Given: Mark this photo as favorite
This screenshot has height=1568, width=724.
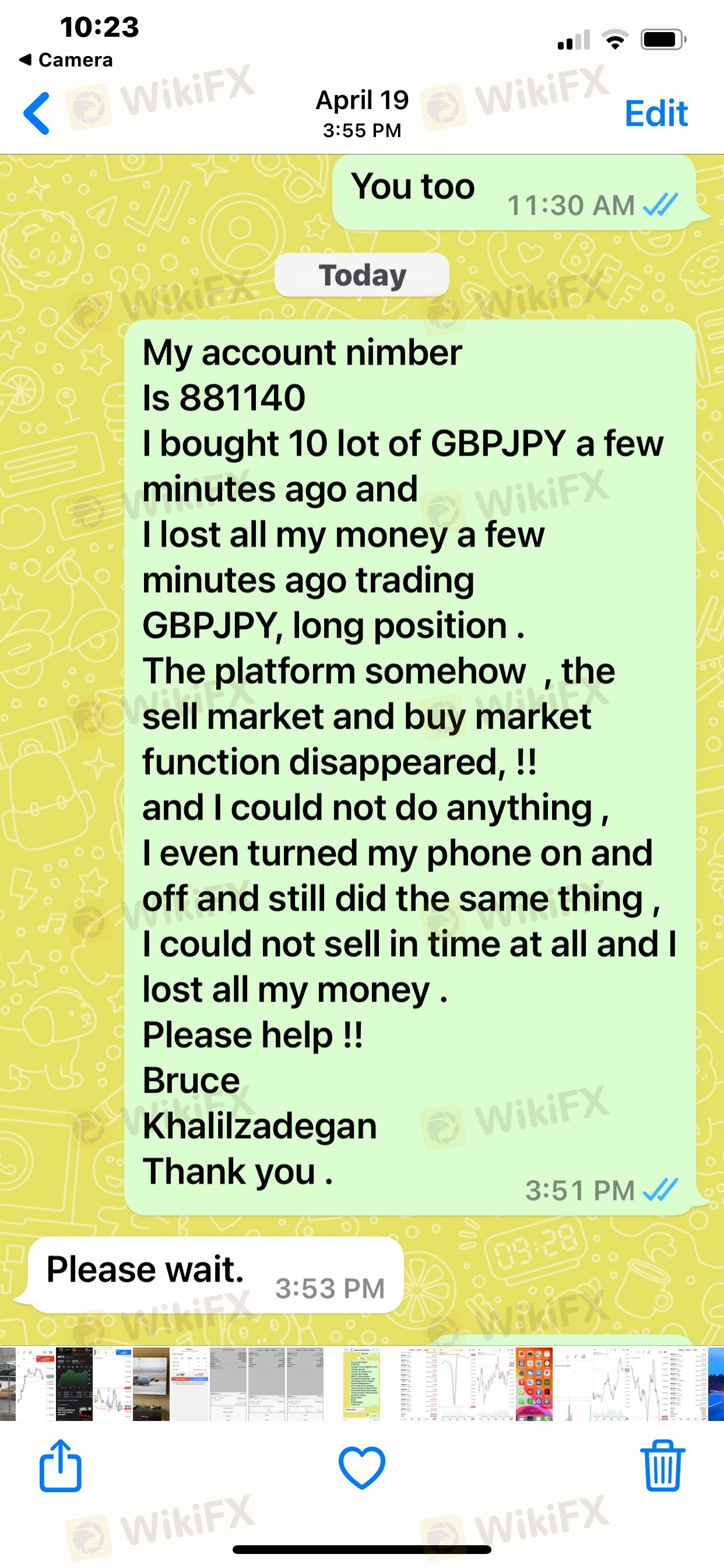Looking at the screenshot, I should tap(361, 1467).
